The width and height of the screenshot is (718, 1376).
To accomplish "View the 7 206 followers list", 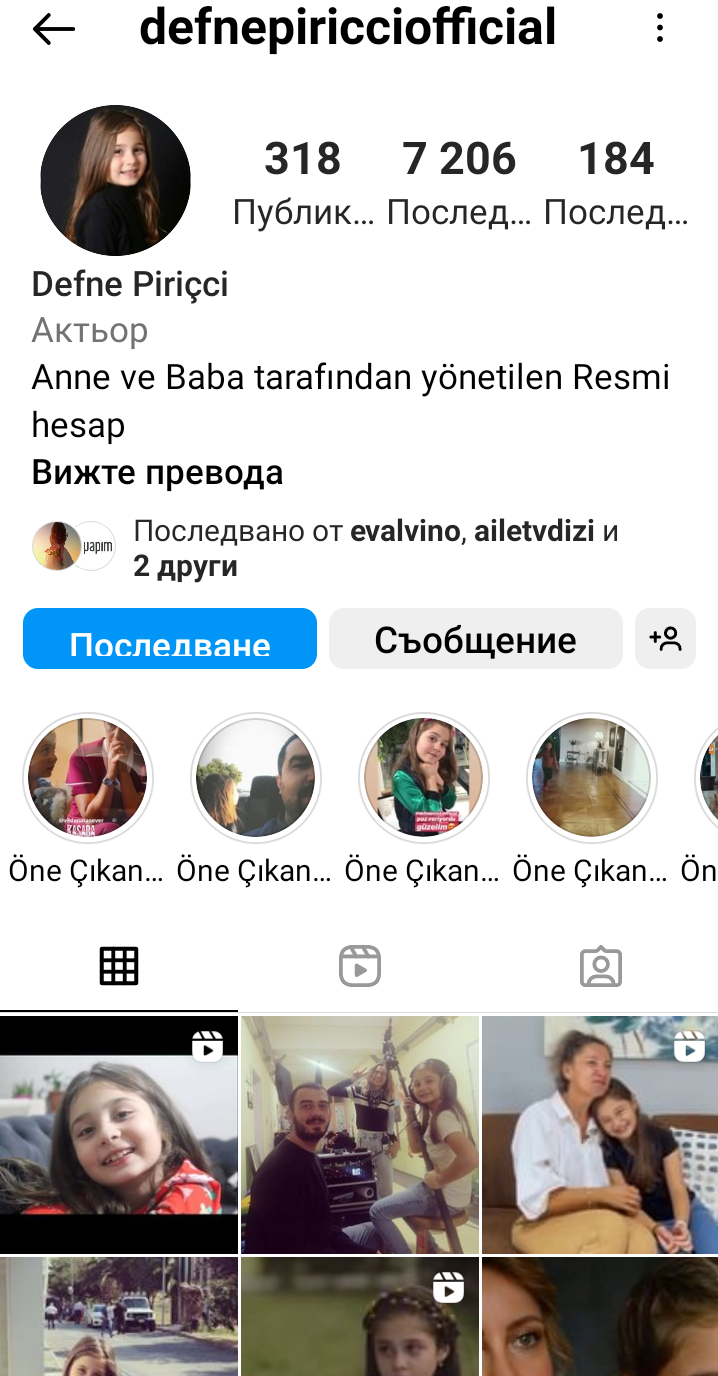I will click(459, 181).
